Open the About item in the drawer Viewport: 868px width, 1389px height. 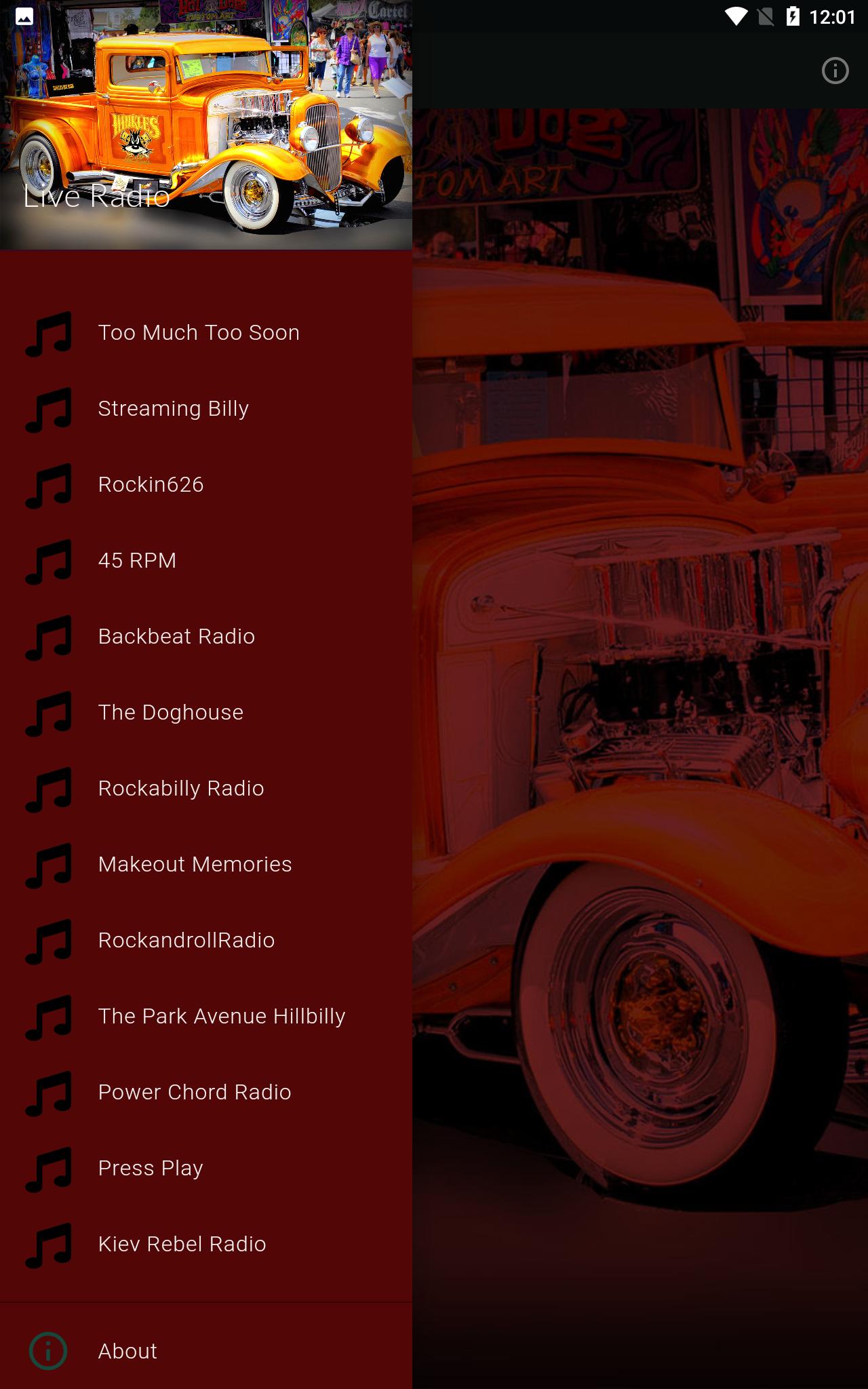click(x=206, y=1351)
